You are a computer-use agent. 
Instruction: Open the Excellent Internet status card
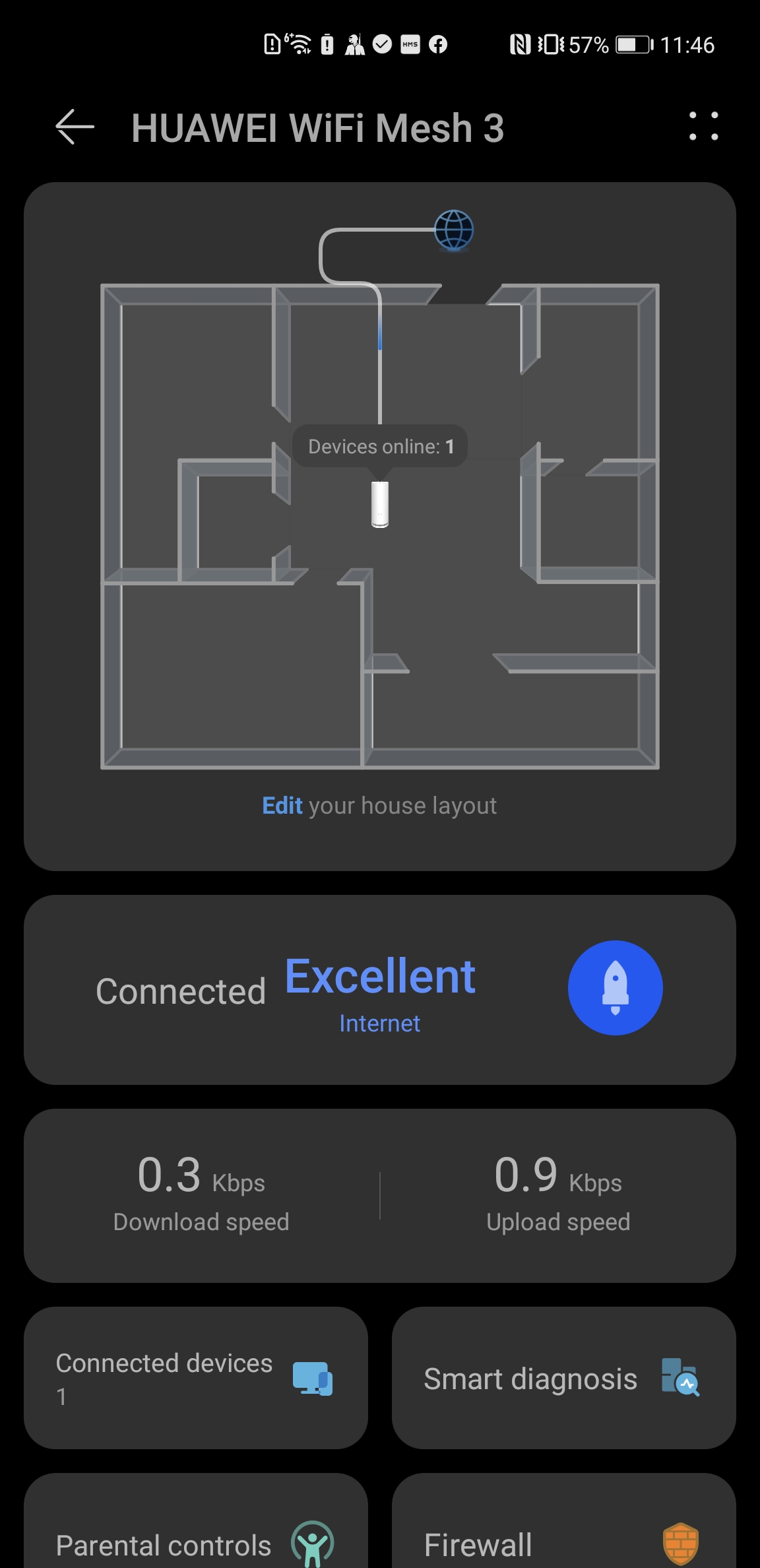point(380,990)
